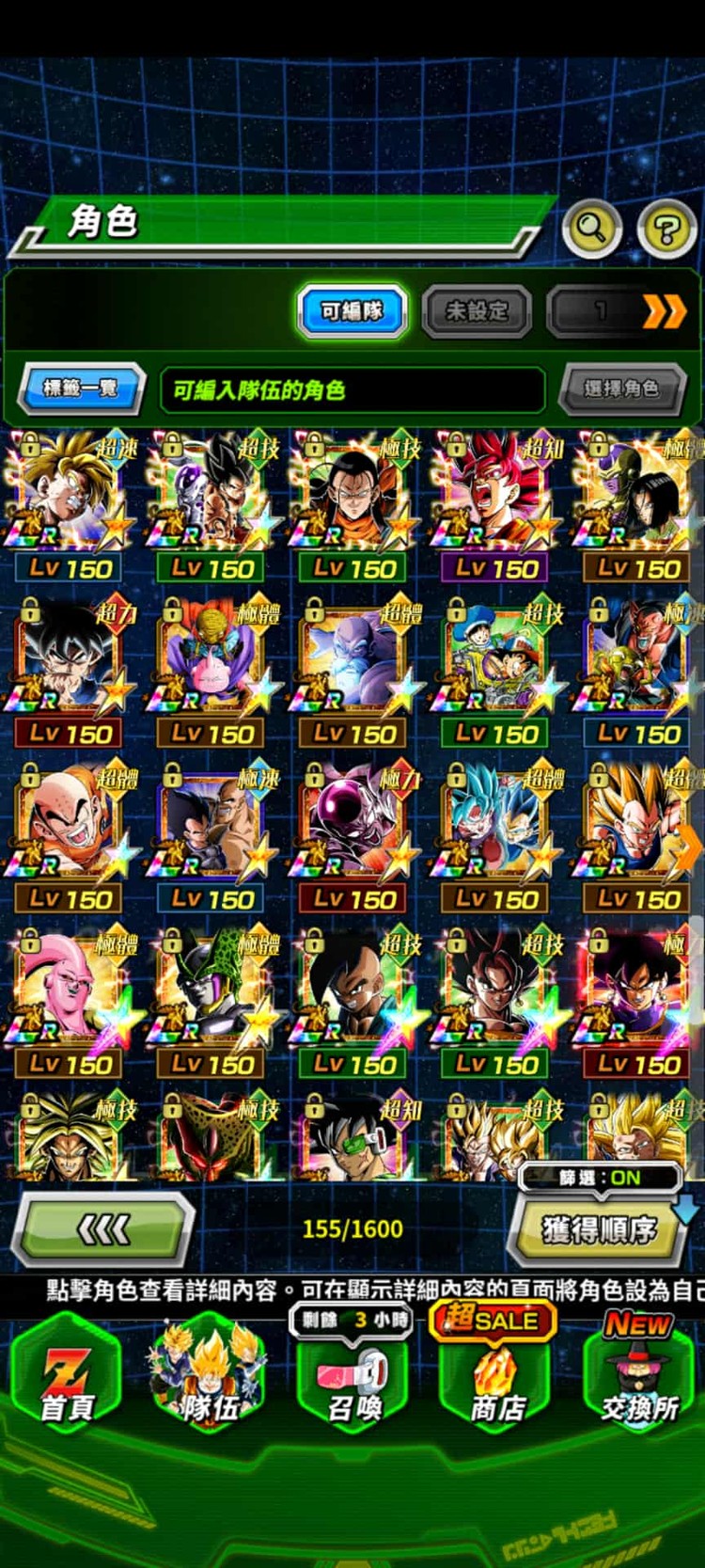Switch to the 隊伍 team tab
Image resolution: width=705 pixels, height=1568 pixels.
[210, 1378]
